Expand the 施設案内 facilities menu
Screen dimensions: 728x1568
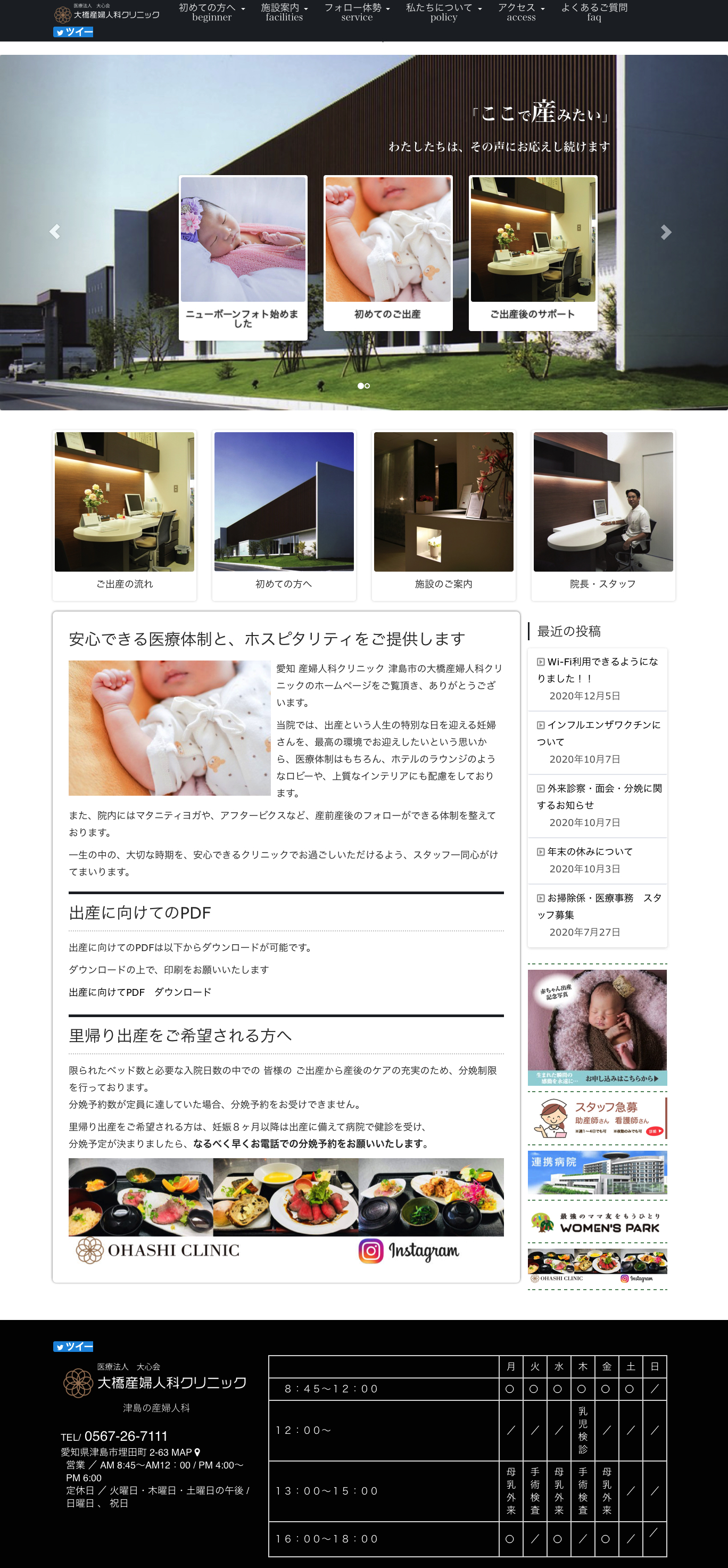[284, 12]
